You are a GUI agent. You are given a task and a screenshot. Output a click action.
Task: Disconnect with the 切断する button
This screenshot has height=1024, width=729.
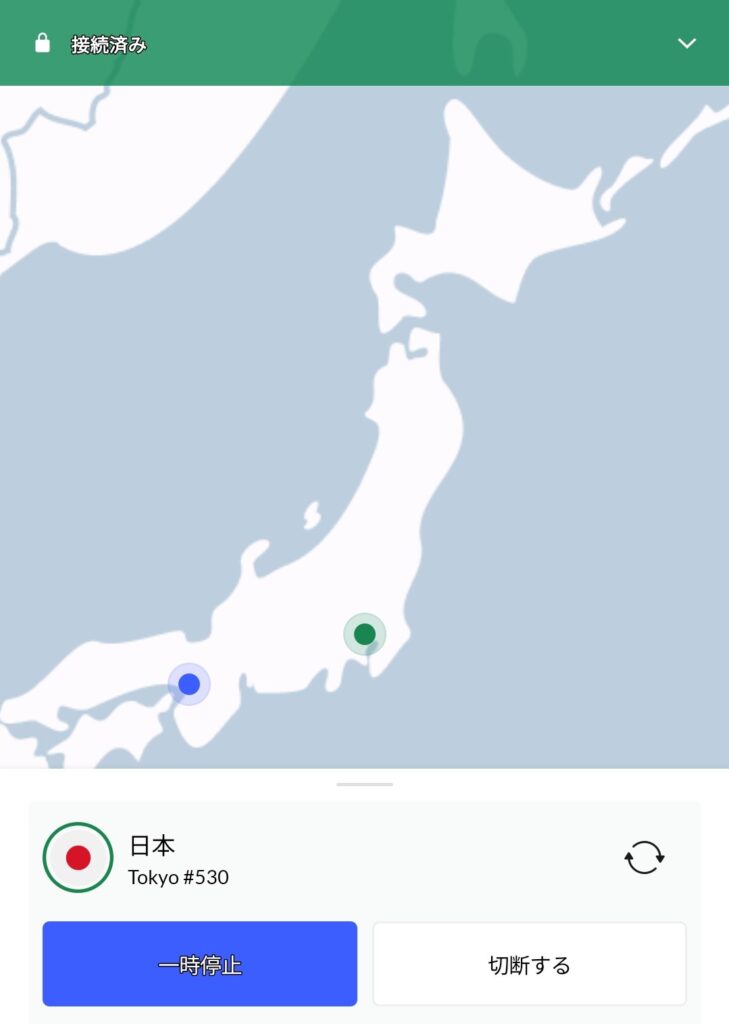tap(529, 964)
